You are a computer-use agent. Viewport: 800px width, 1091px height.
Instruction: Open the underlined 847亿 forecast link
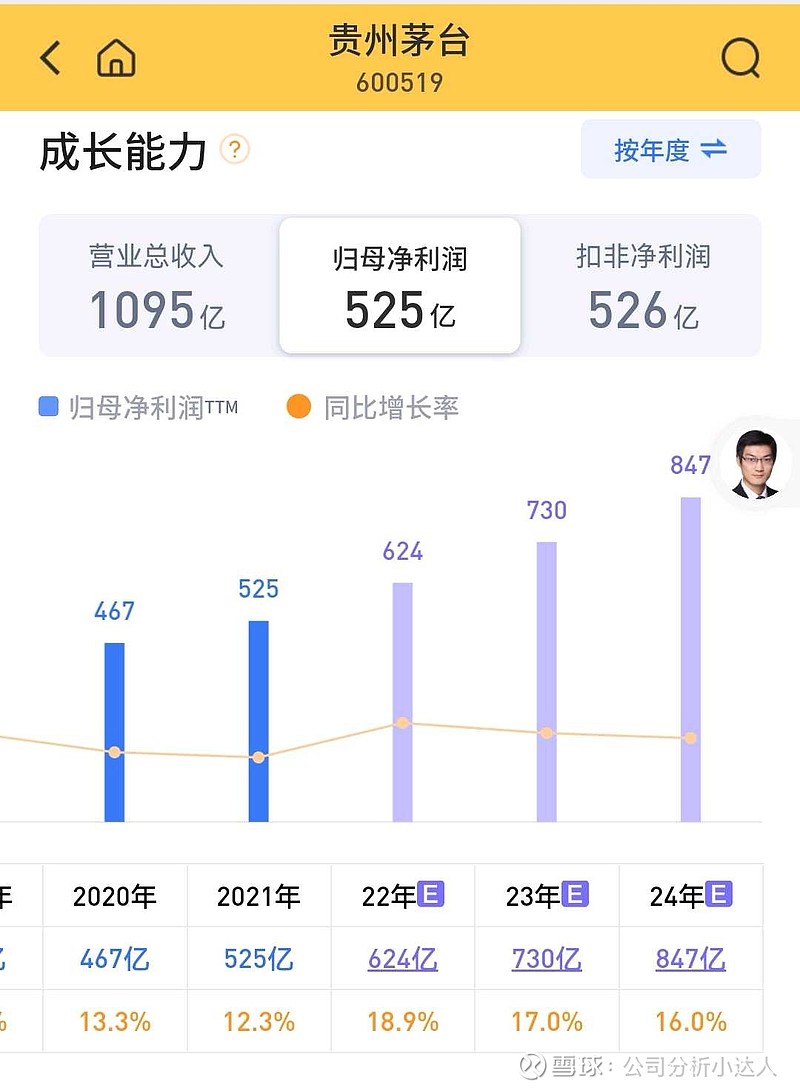690,959
